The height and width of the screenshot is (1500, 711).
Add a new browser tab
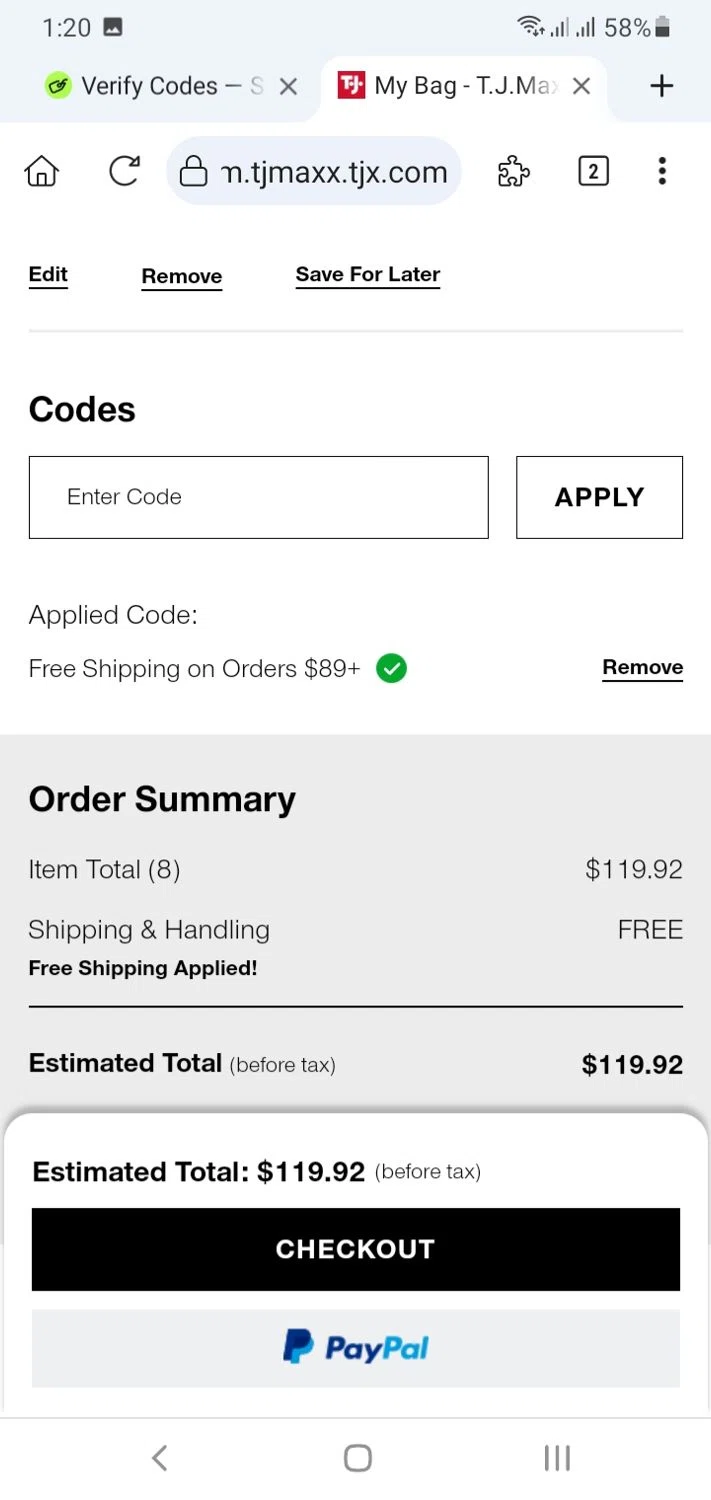661,87
